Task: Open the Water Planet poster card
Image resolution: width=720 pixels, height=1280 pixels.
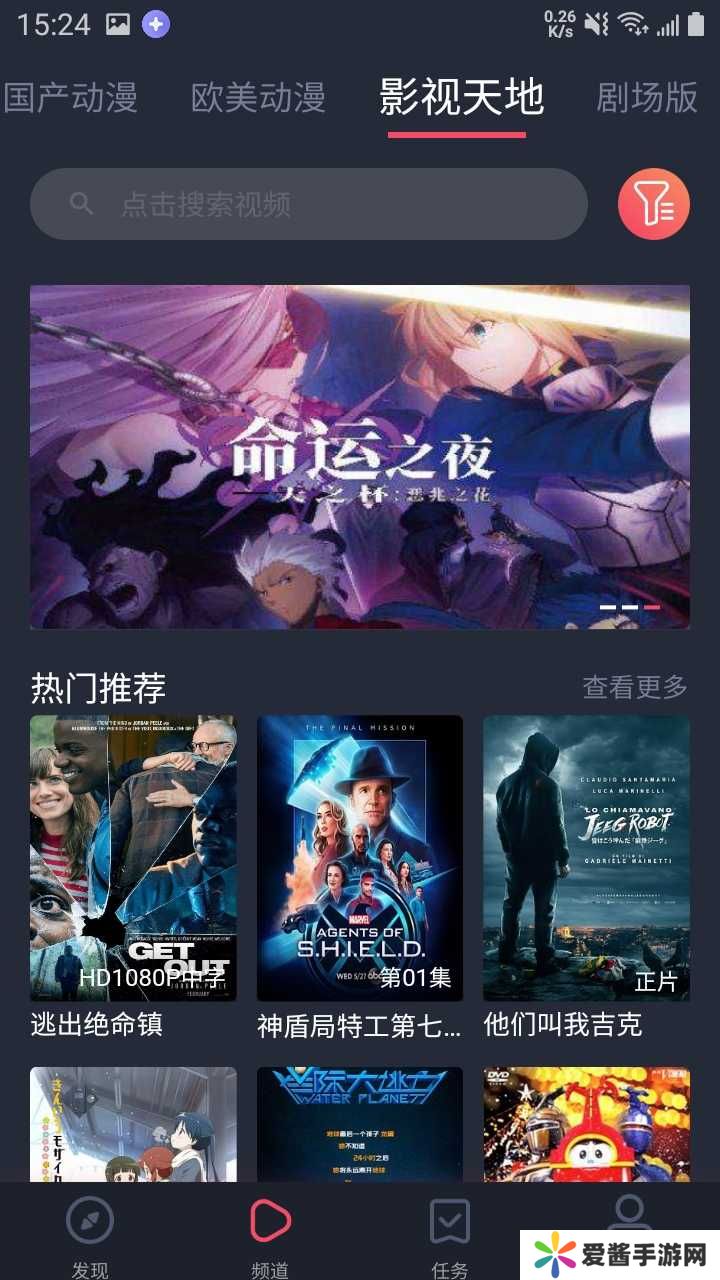Action: coord(360,1124)
